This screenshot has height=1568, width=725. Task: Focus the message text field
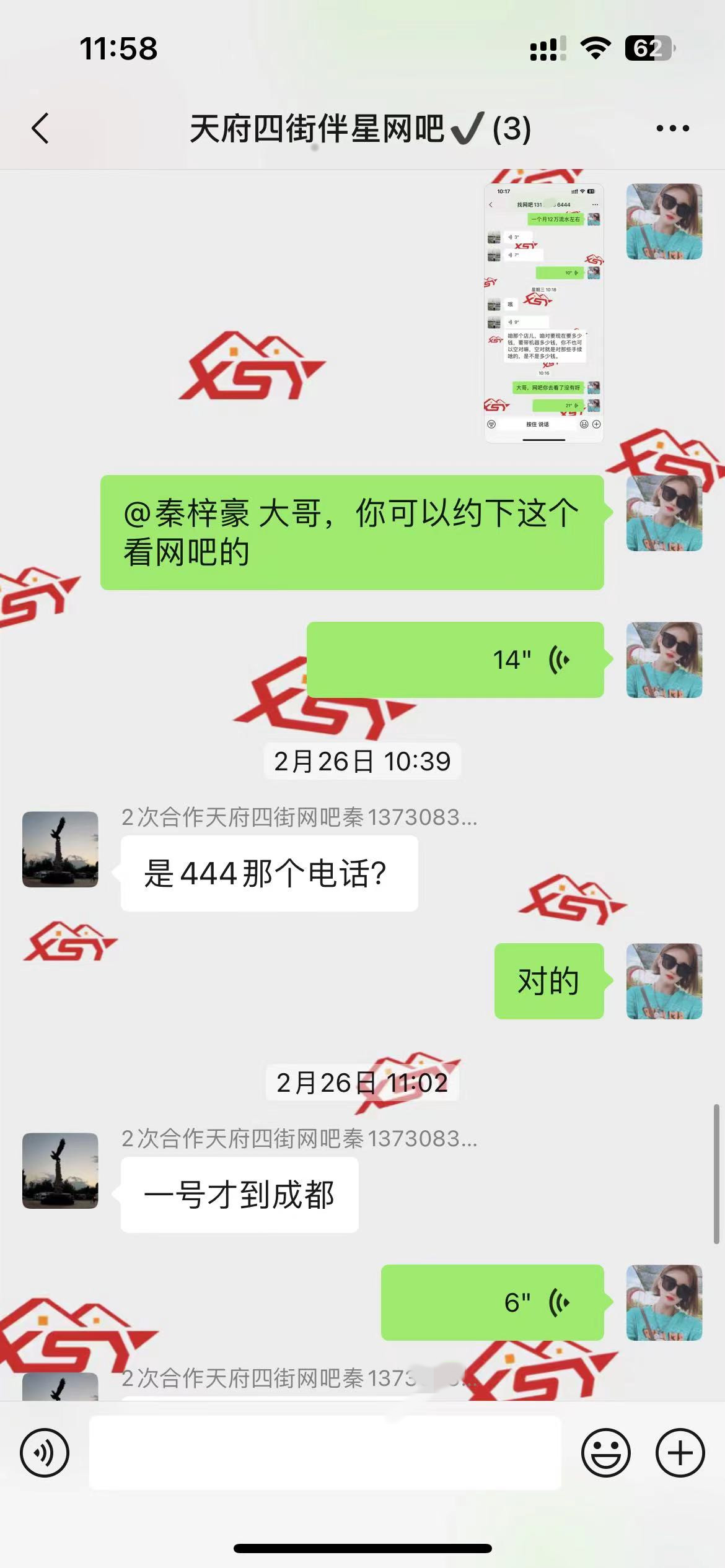click(325, 1452)
